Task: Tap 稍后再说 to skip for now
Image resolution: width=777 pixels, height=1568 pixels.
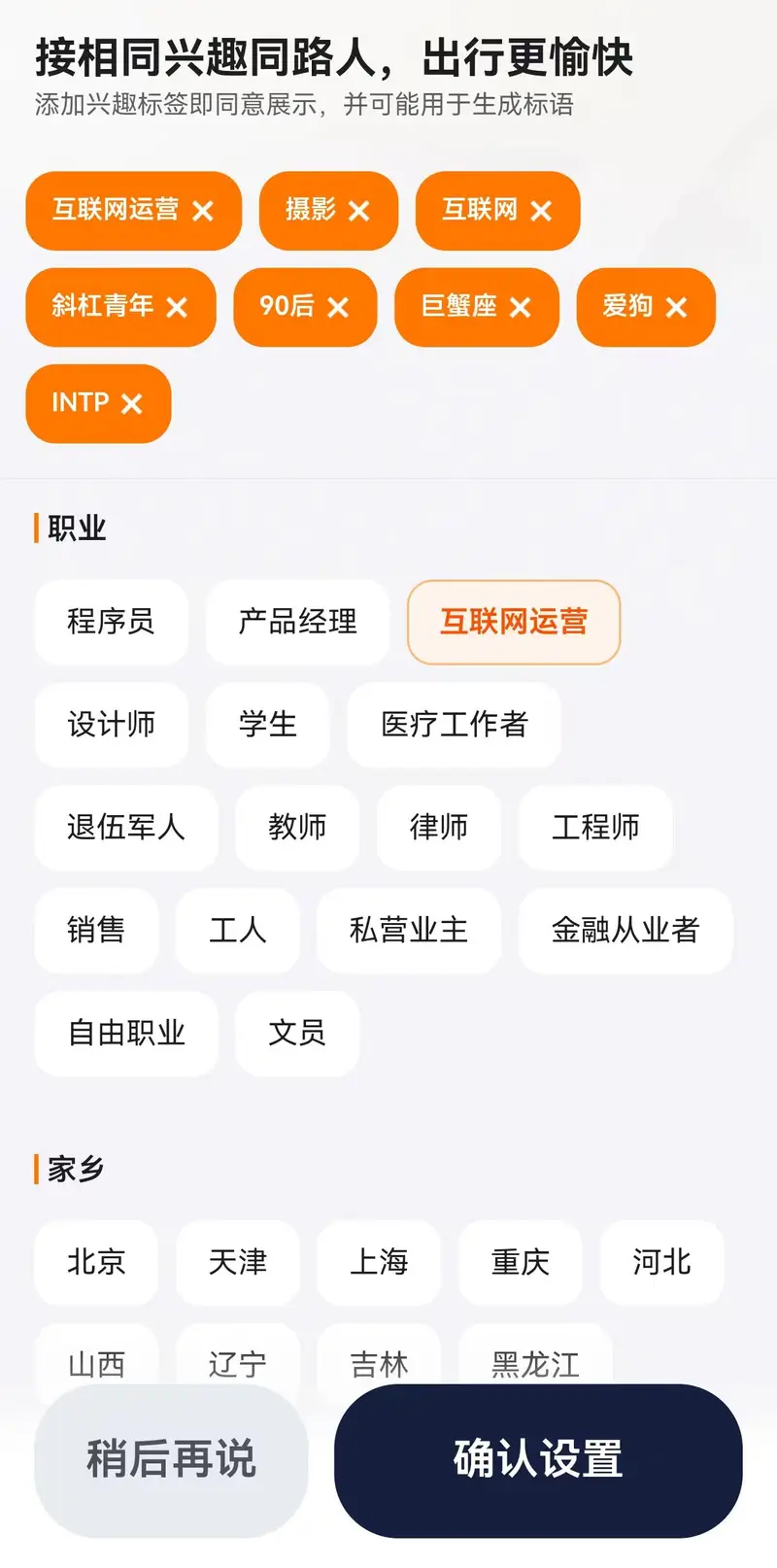Action: coord(171,1459)
